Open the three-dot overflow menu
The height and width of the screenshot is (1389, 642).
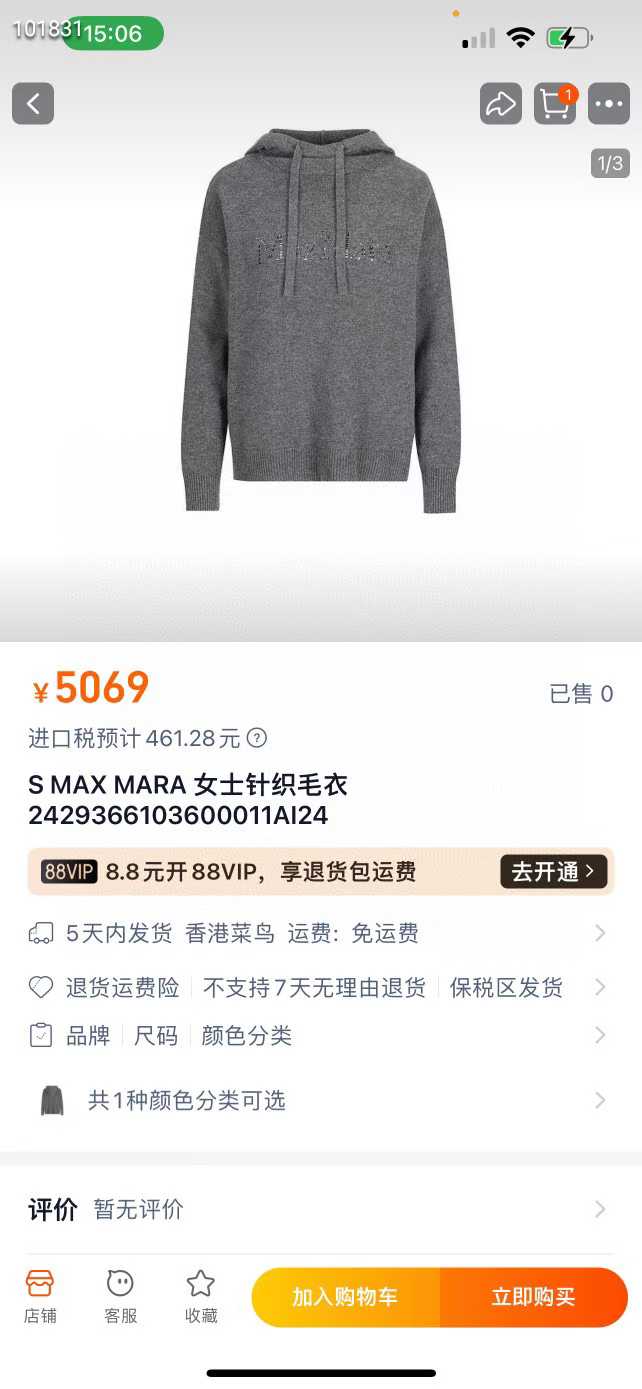click(609, 104)
